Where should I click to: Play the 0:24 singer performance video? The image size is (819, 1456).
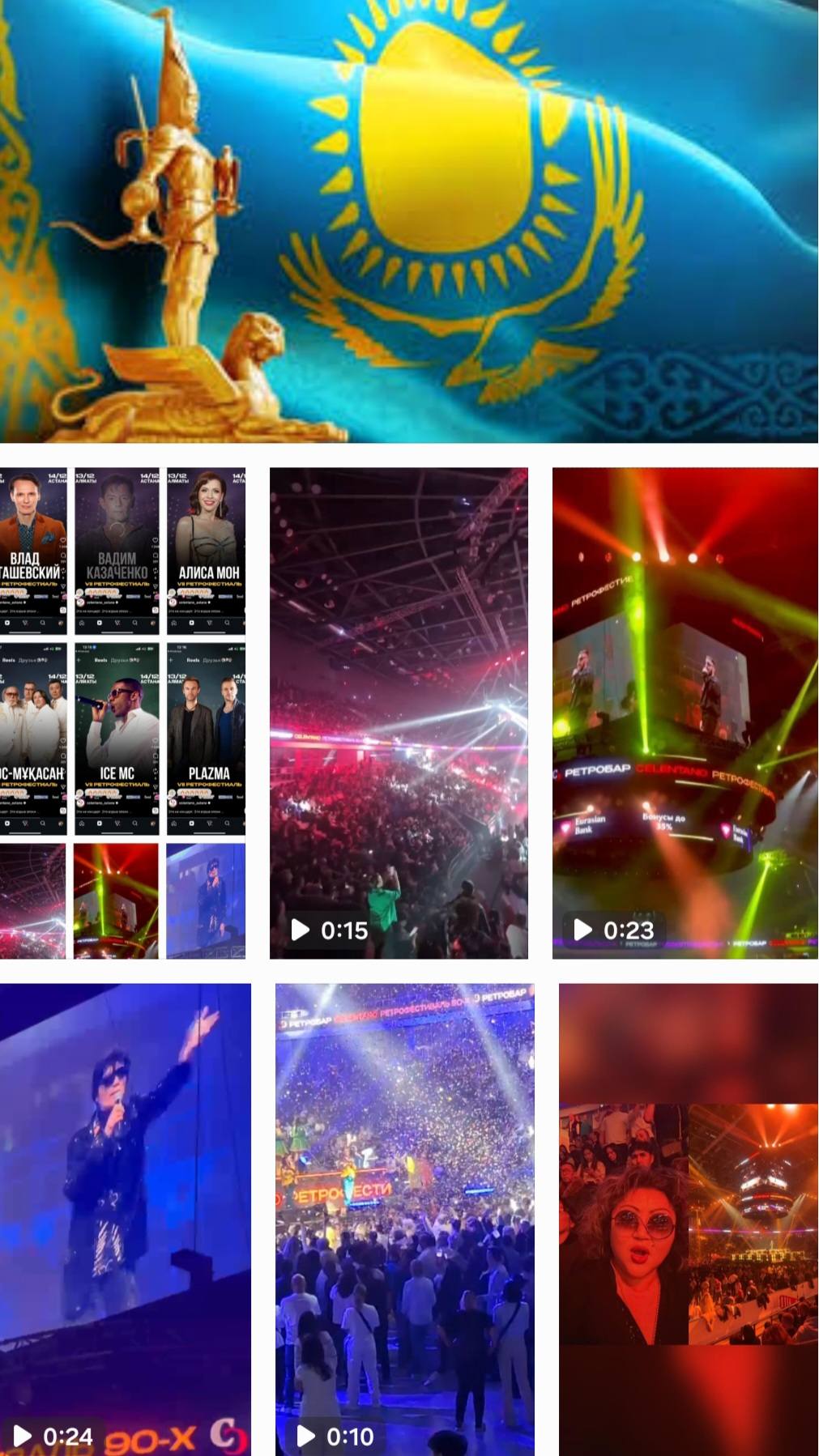(126, 1219)
